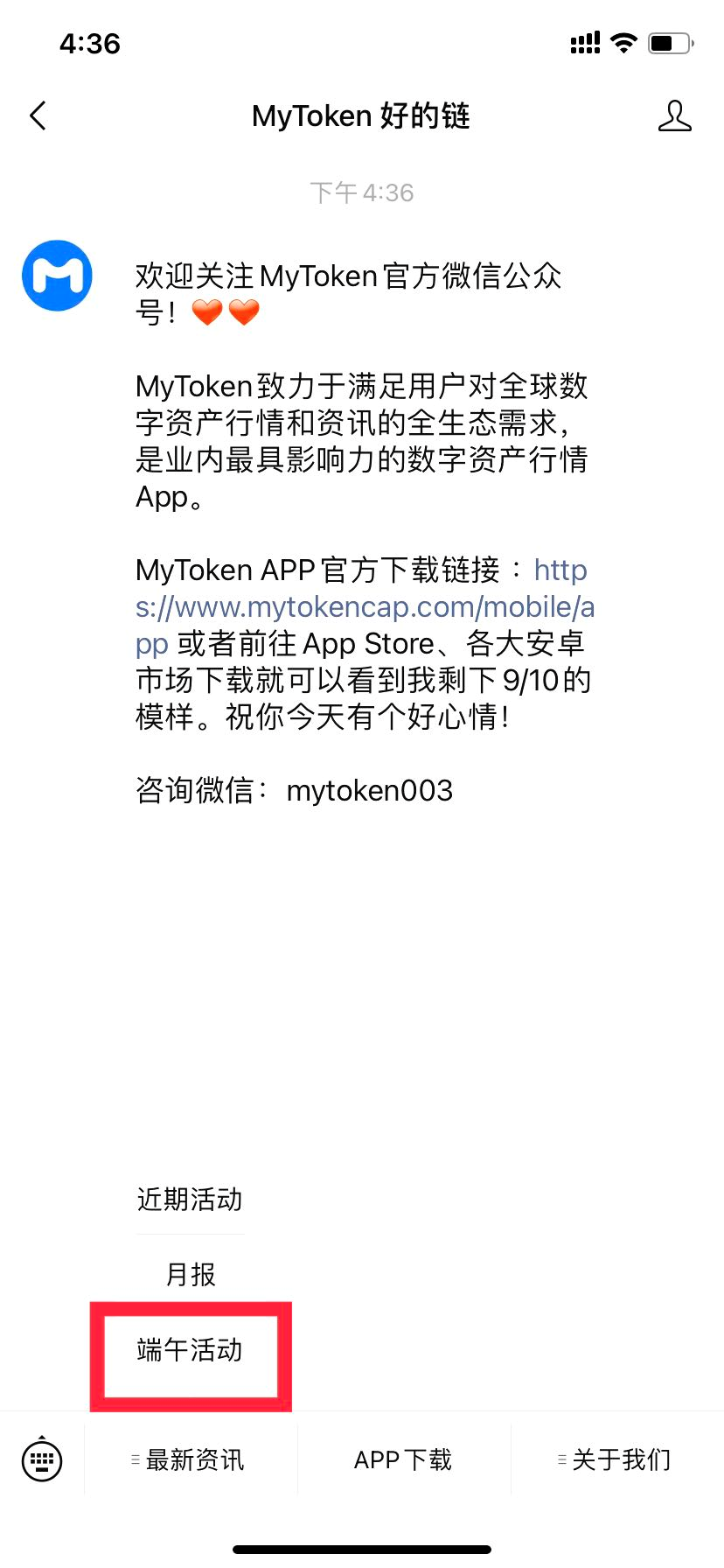
Task: Tap the MyToken account avatar
Action: click(57, 276)
